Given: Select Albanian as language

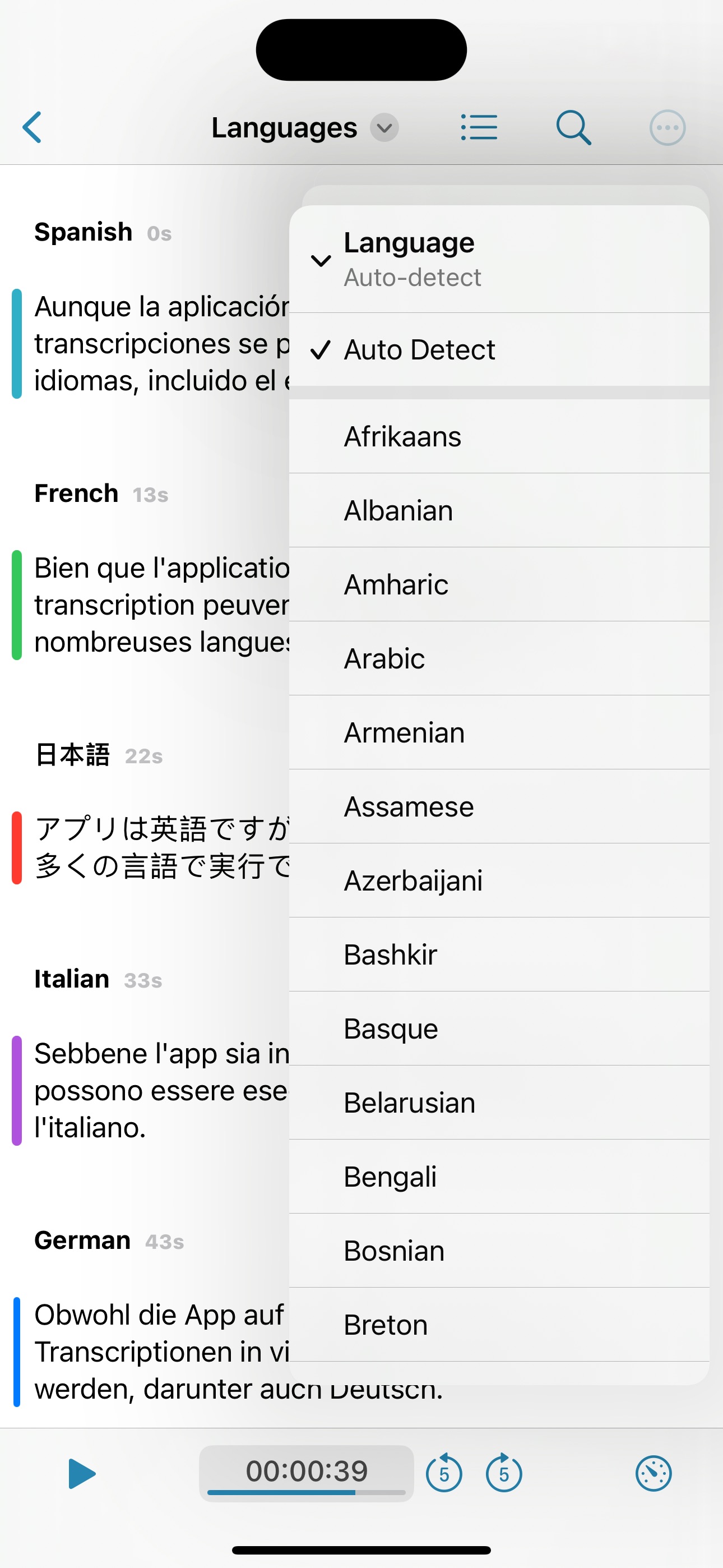Looking at the screenshot, I should click(499, 510).
